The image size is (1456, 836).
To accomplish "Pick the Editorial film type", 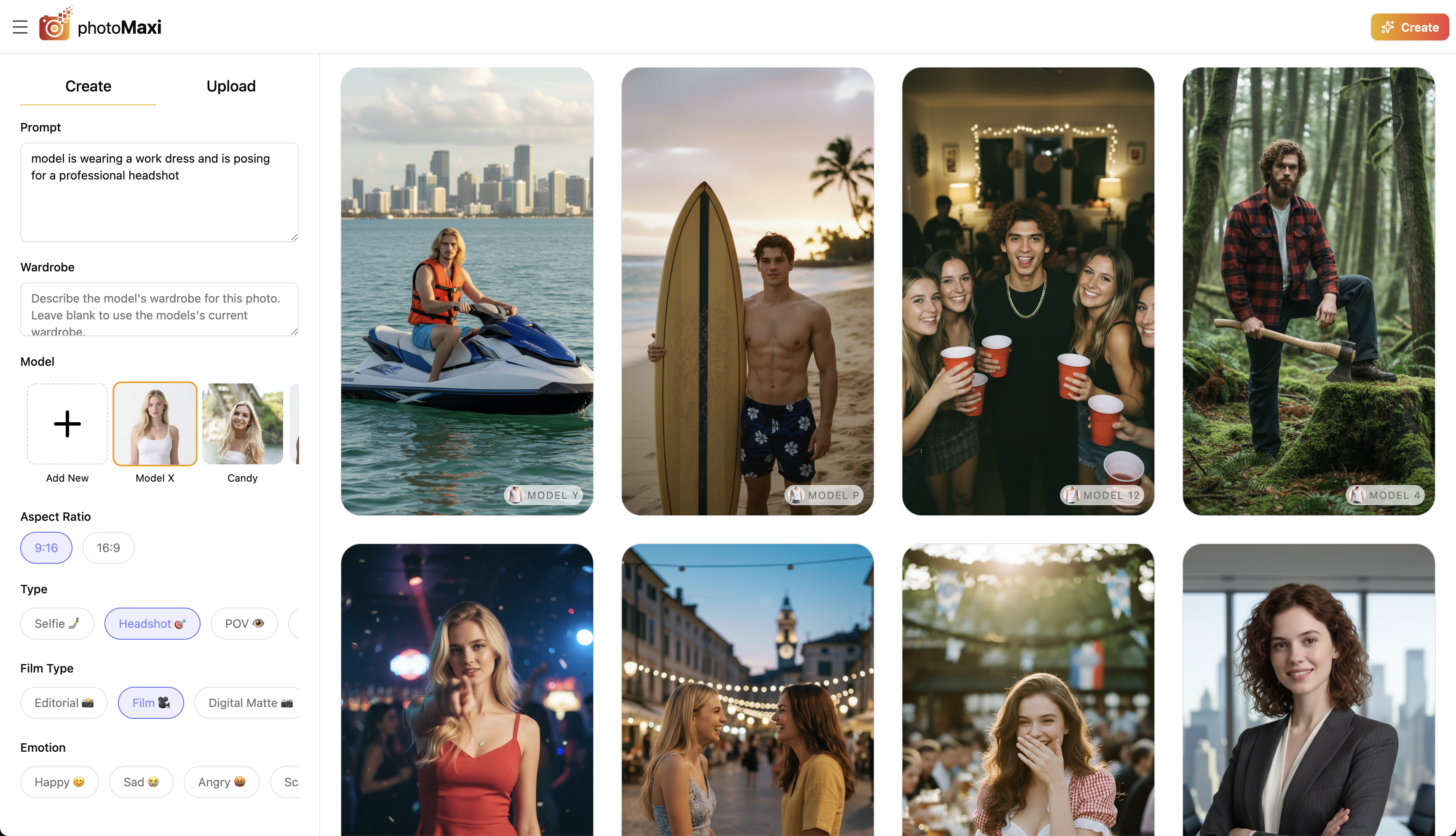I will pyautogui.click(x=64, y=703).
